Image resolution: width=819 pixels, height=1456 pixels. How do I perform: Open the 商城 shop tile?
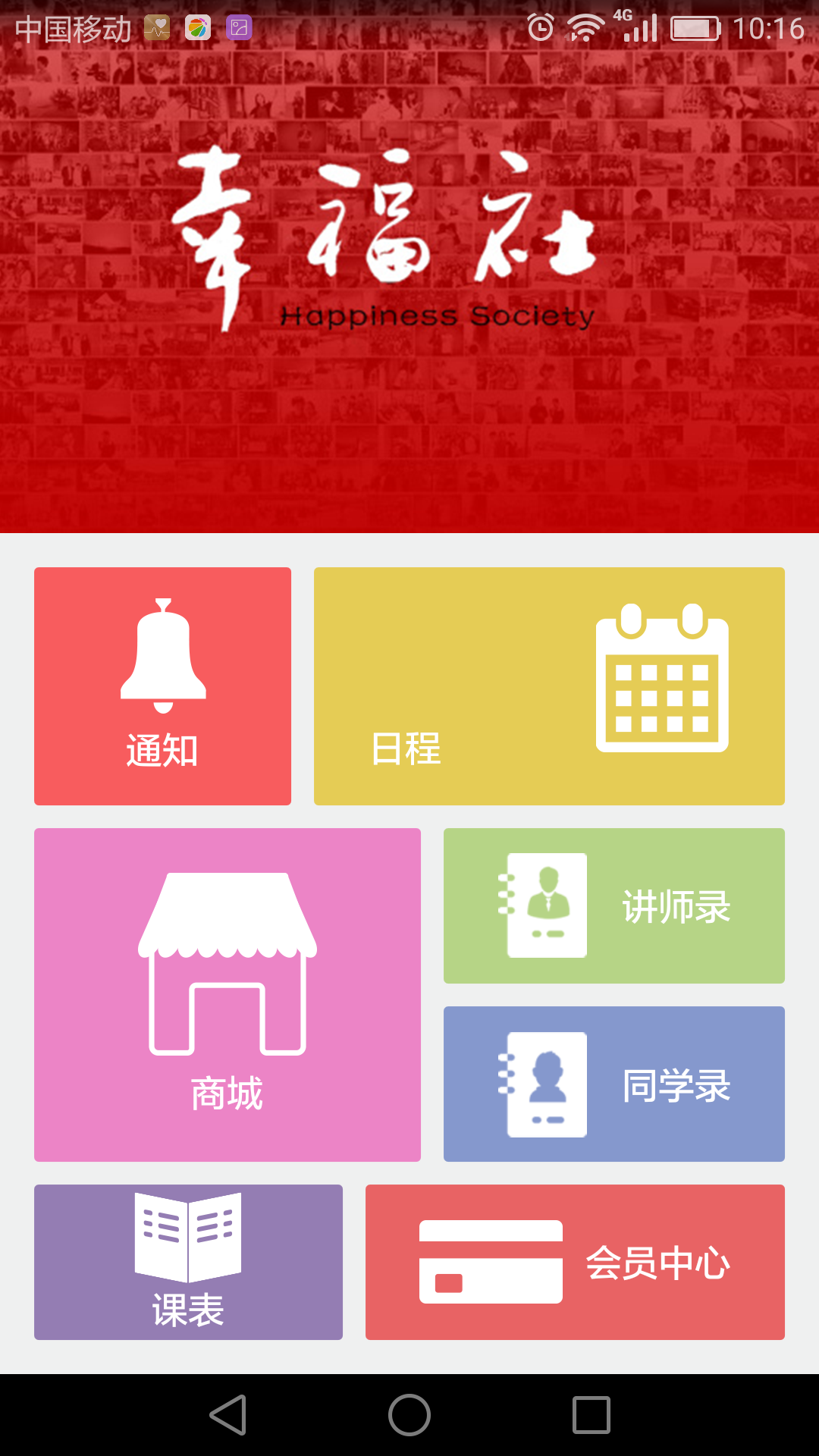[x=227, y=994]
